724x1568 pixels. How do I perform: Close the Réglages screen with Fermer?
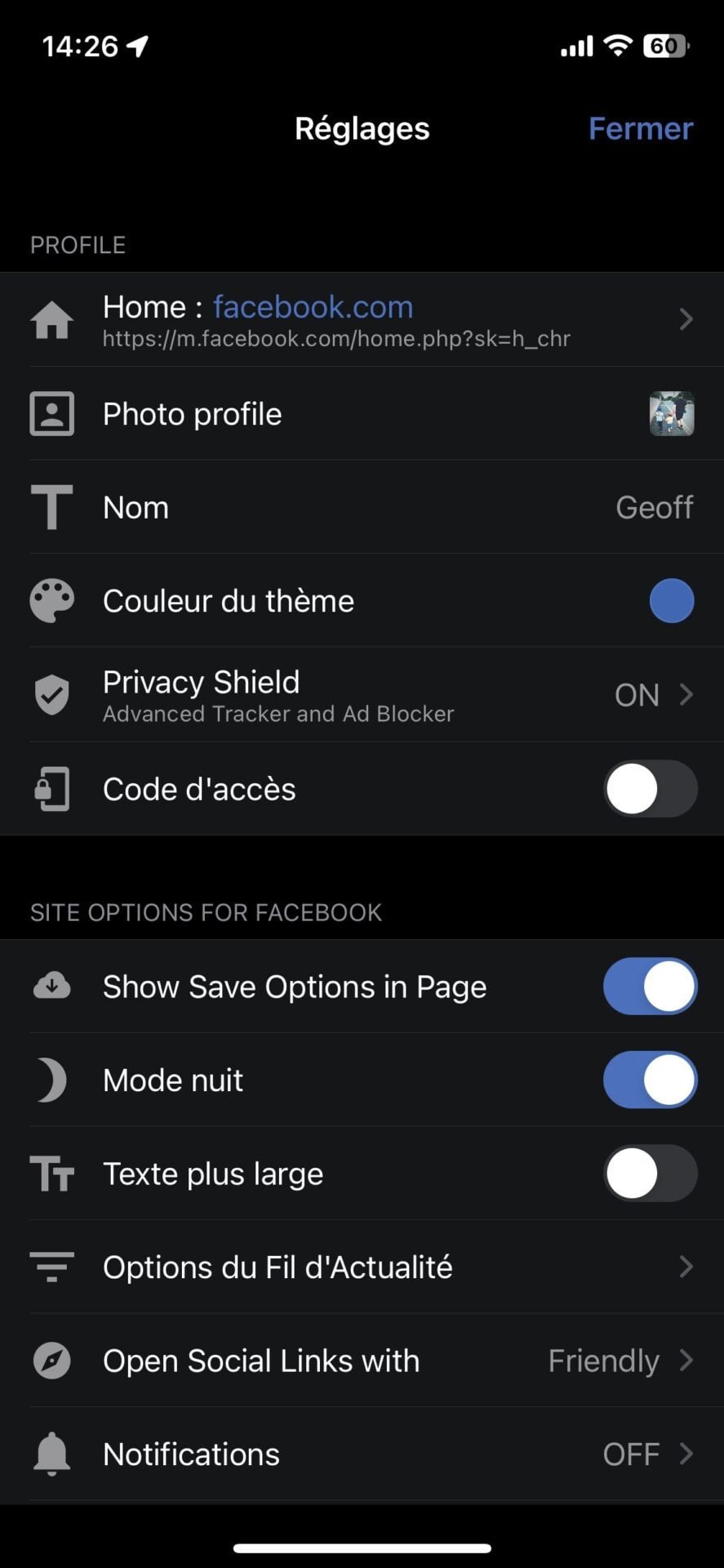[640, 129]
